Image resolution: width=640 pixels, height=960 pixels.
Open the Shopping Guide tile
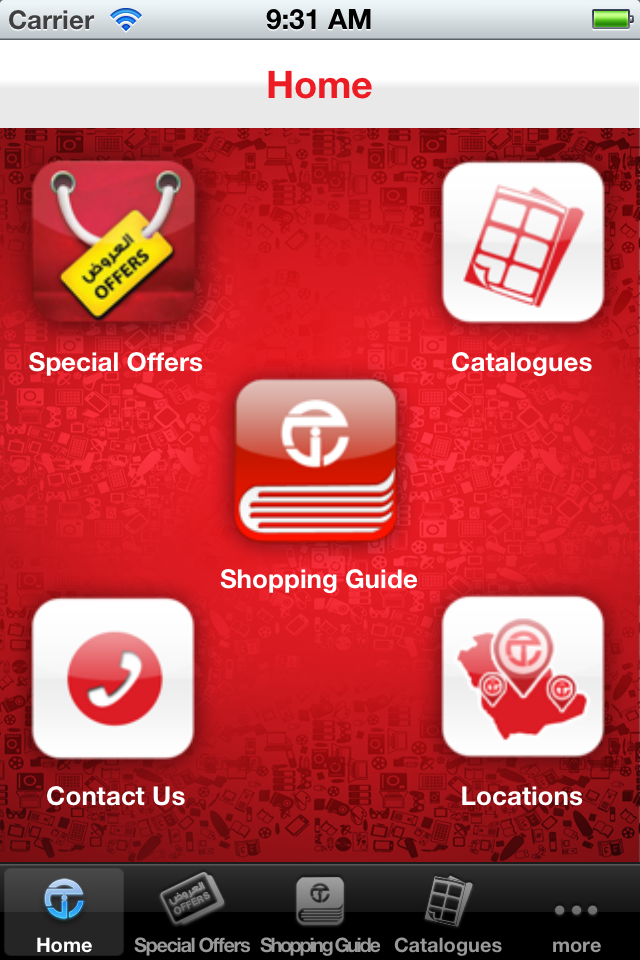coord(317,460)
